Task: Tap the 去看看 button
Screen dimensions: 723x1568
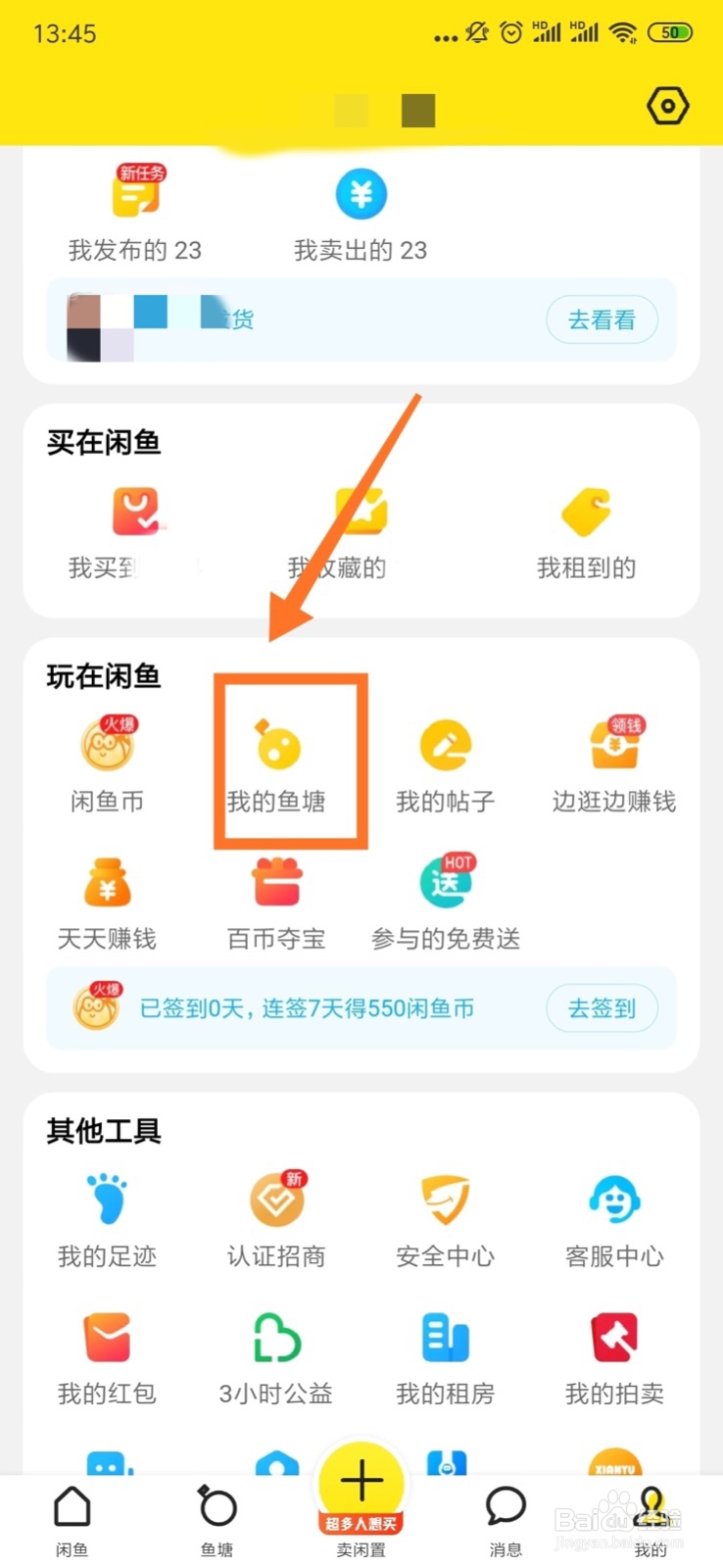Action: (x=602, y=319)
